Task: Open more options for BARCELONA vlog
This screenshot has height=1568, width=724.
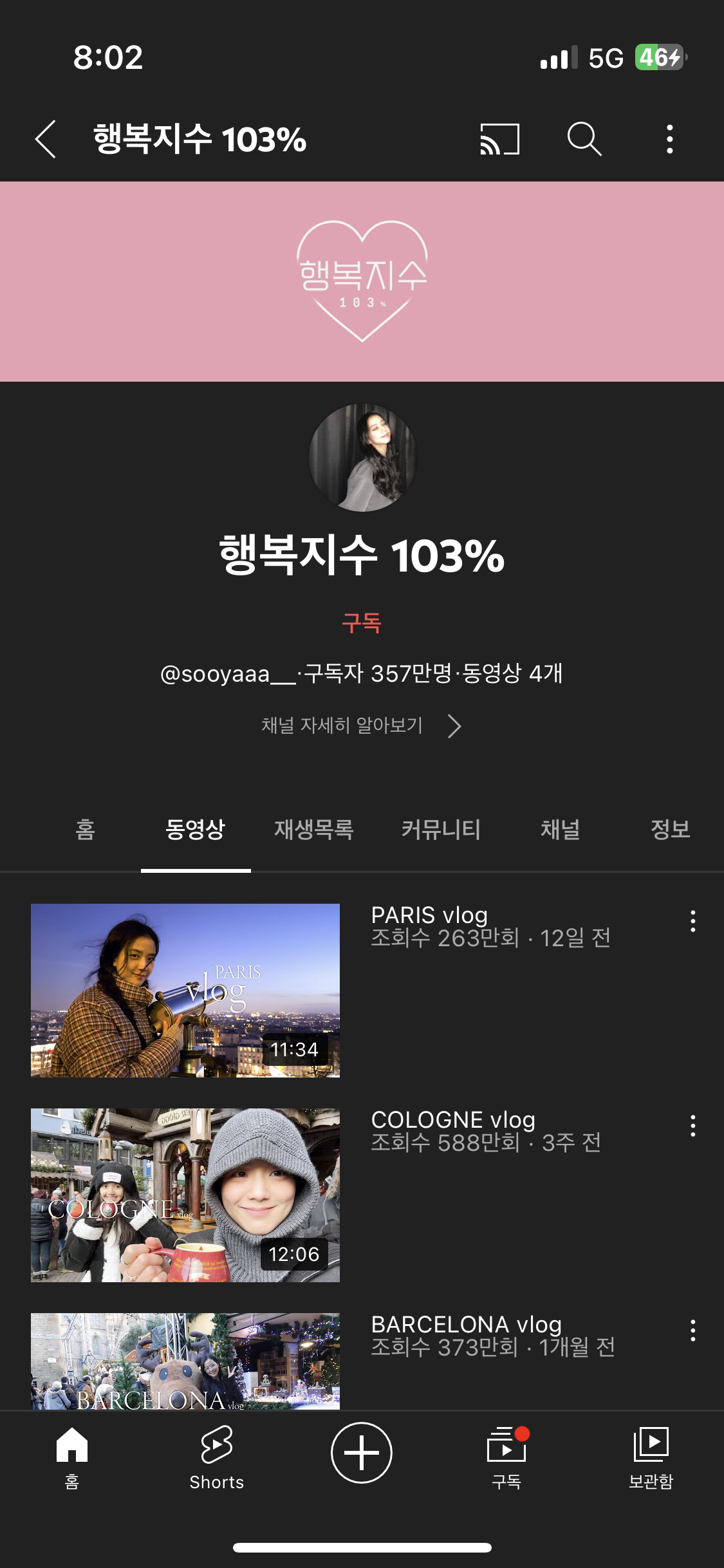Action: click(693, 1330)
